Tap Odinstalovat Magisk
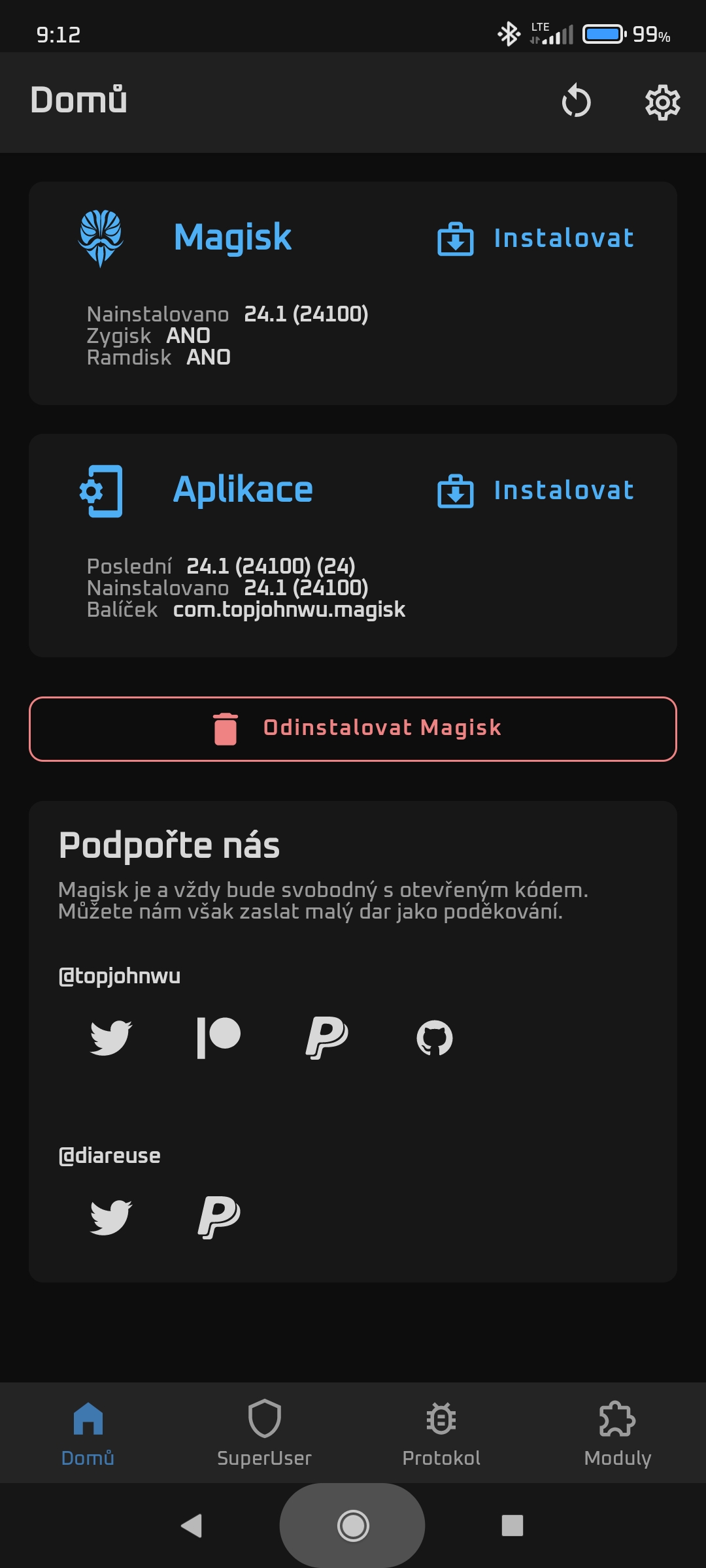Image resolution: width=706 pixels, height=1568 pixels. point(353,729)
